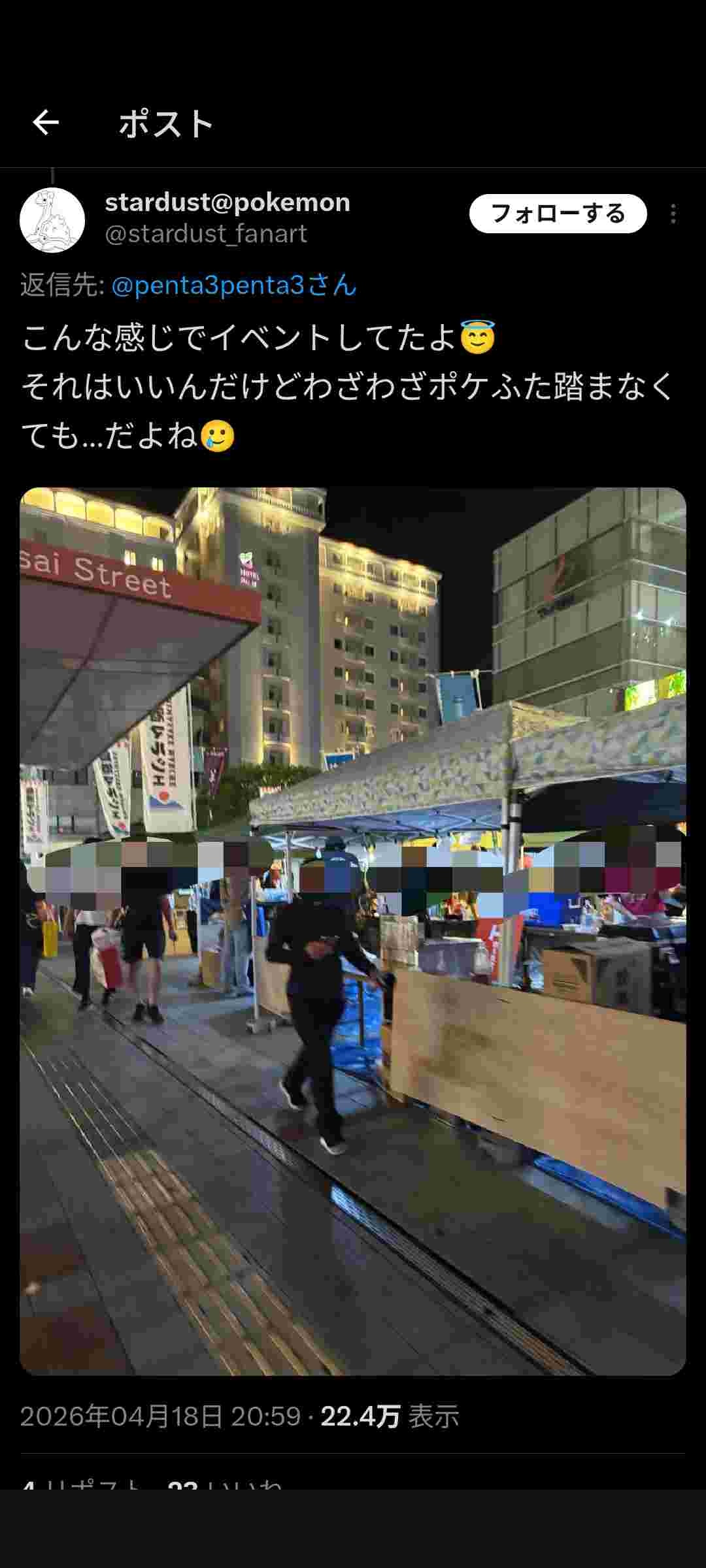706x1568 pixels.
Task: Open the @penta3penta3 mention link
Action: [234, 286]
